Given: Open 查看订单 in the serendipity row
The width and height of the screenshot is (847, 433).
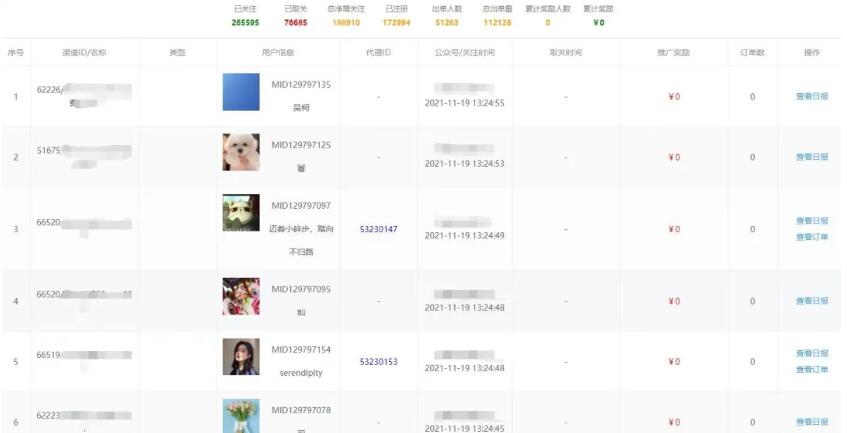Looking at the screenshot, I should [x=811, y=369].
